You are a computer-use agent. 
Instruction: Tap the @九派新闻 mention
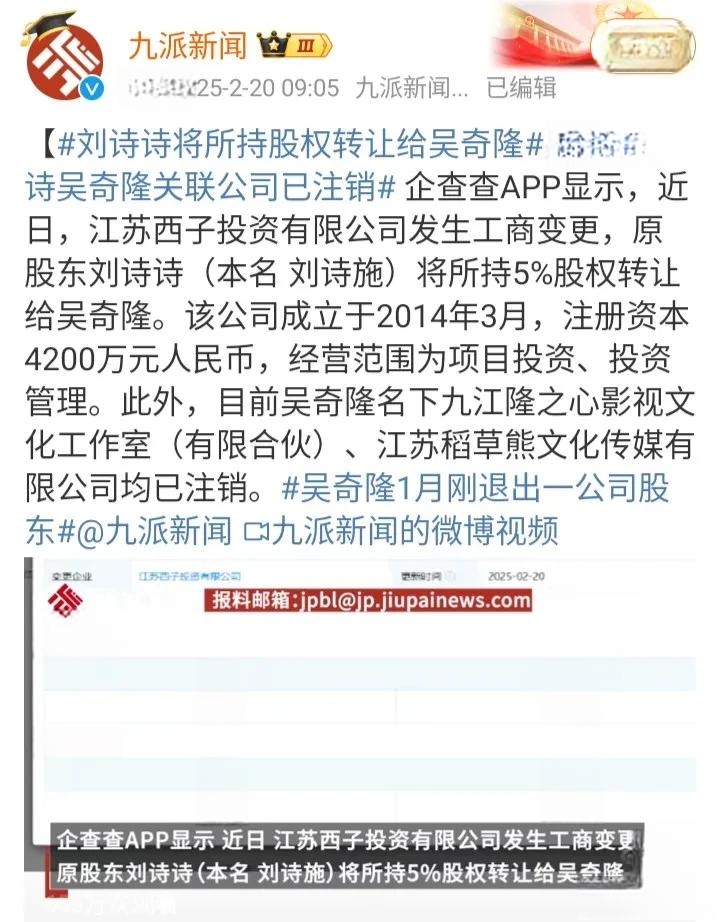click(157, 531)
